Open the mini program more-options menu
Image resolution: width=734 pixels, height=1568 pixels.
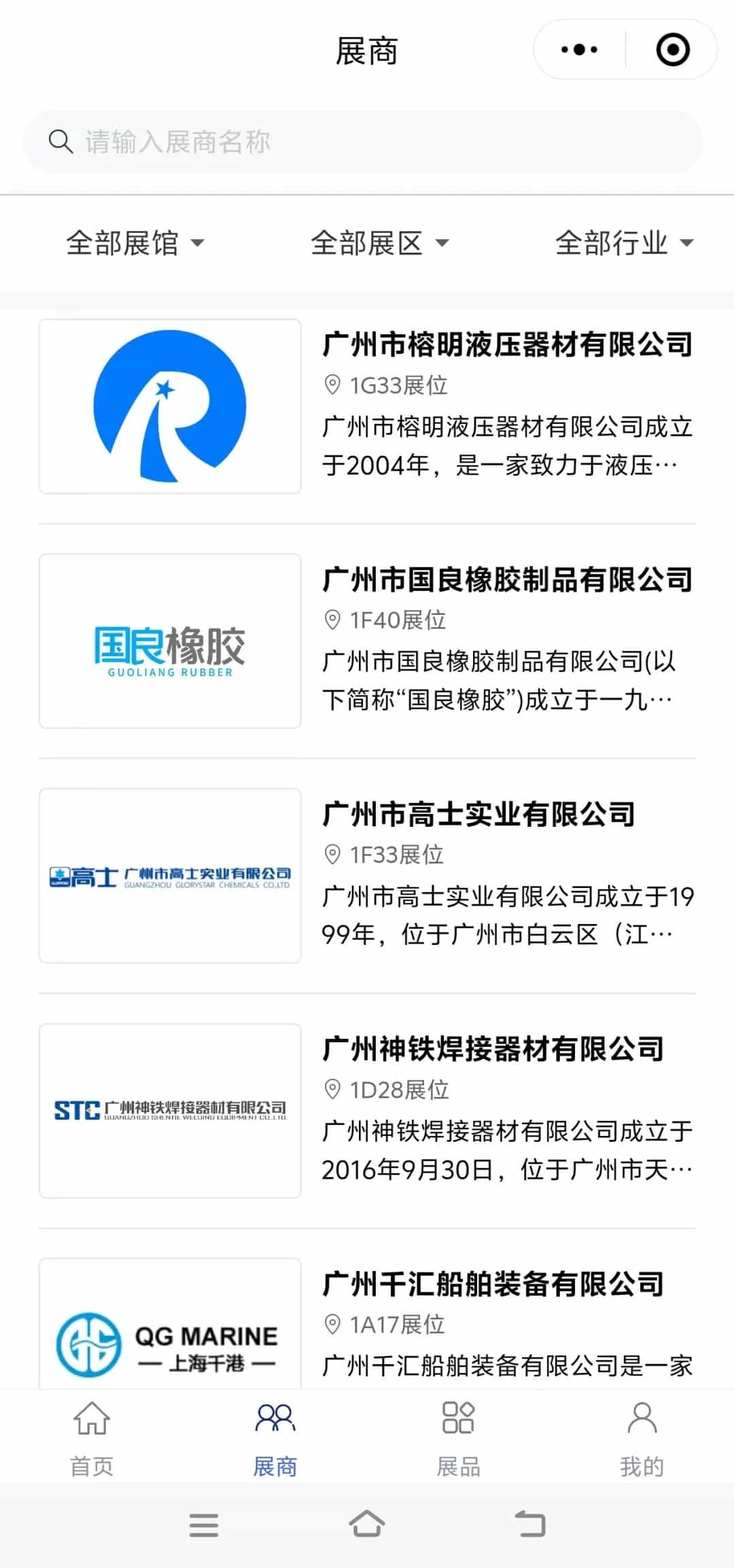click(x=579, y=50)
